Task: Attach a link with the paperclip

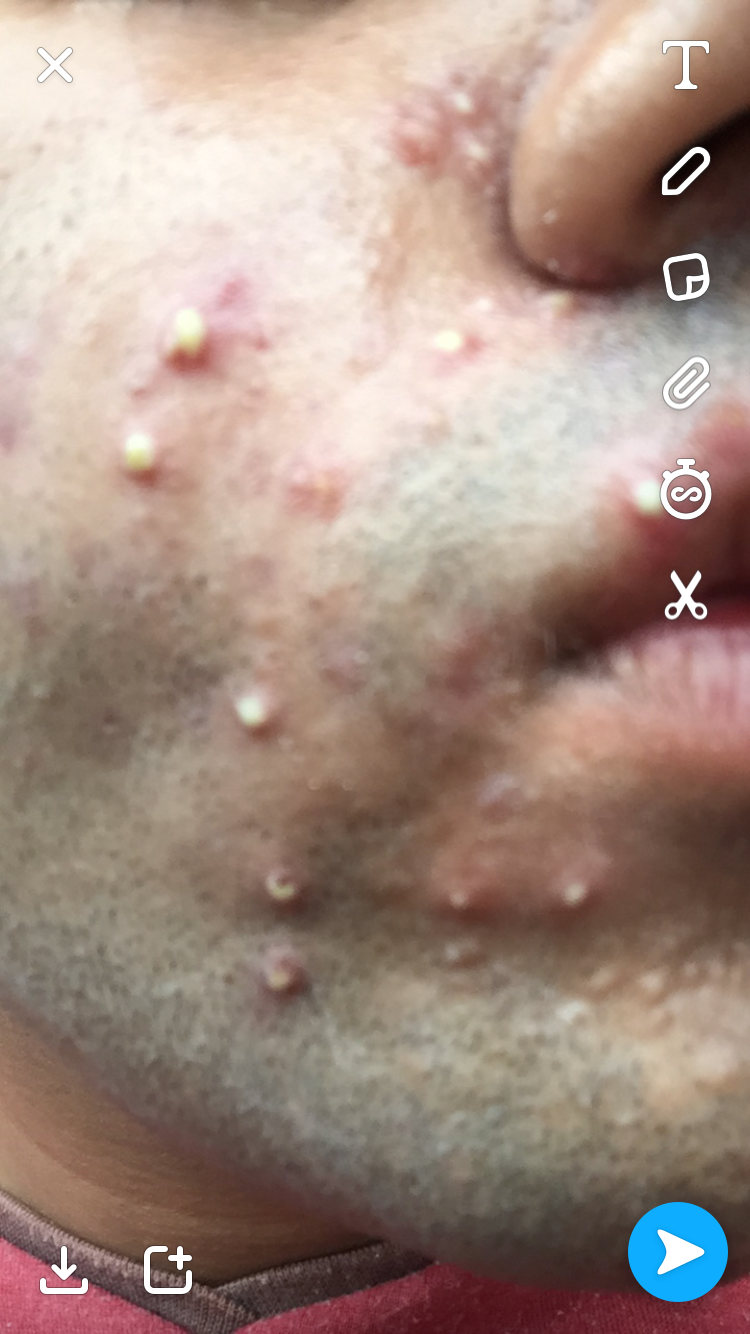Action: pyautogui.click(x=686, y=383)
